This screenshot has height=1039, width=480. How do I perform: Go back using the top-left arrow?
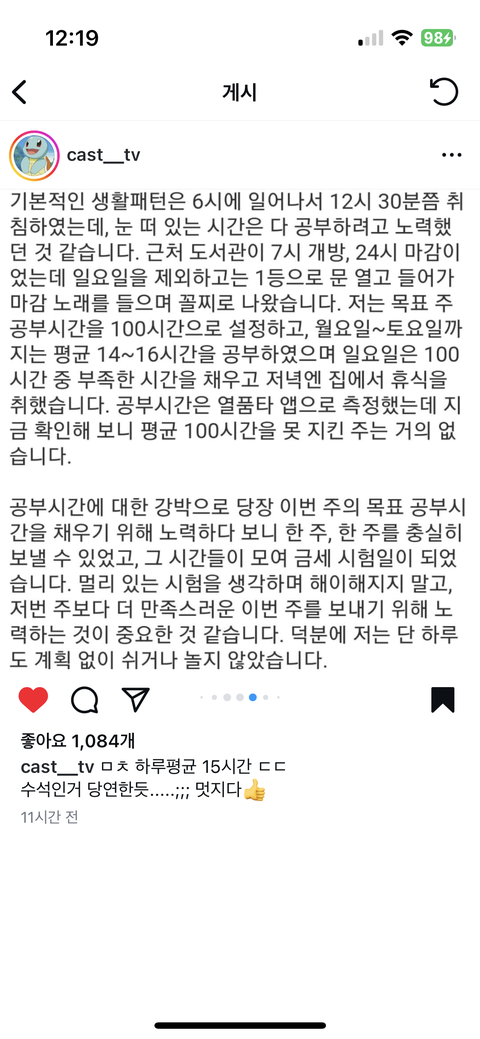(19, 92)
